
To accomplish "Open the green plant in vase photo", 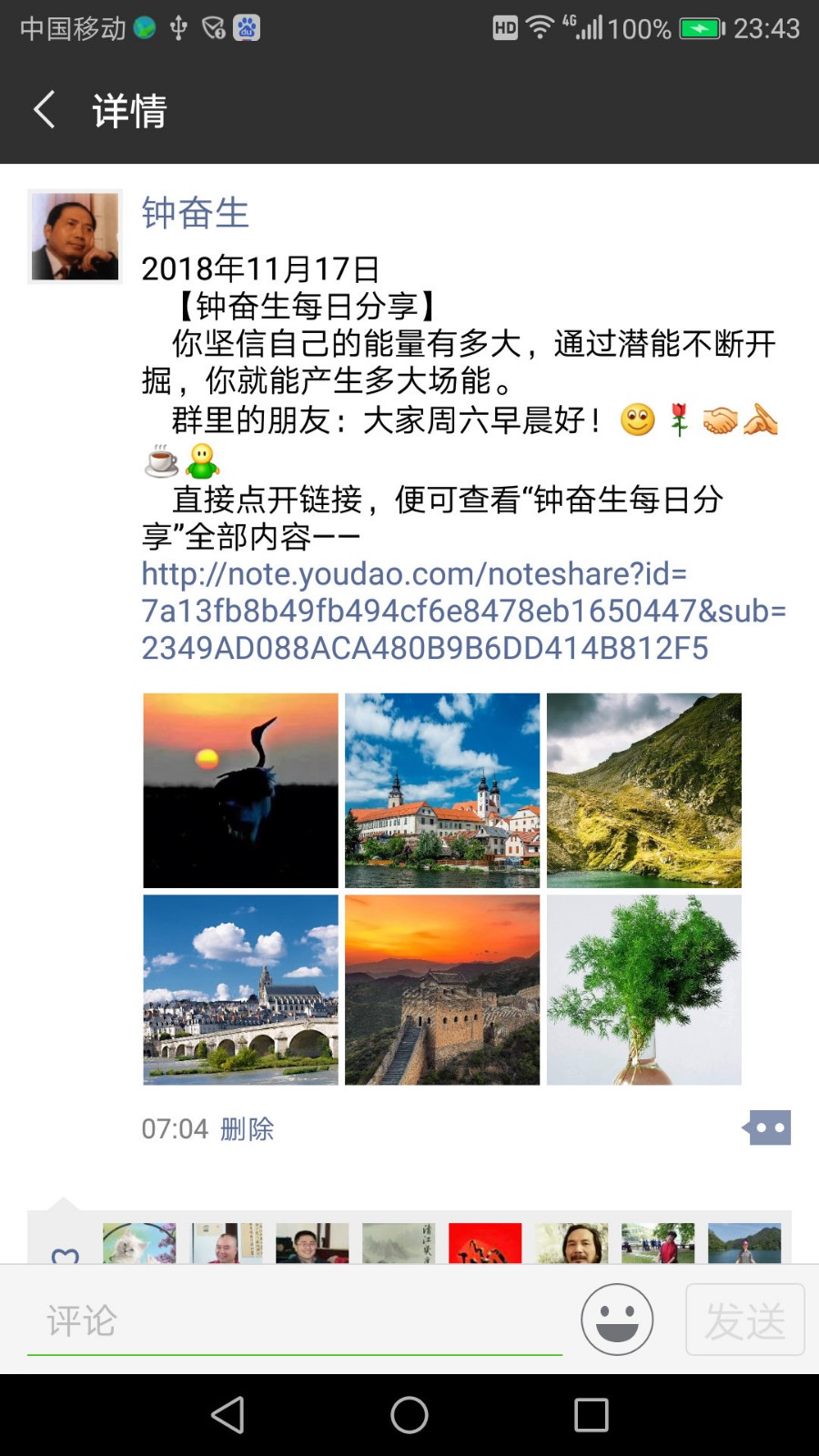I will (x=644, y=990).
